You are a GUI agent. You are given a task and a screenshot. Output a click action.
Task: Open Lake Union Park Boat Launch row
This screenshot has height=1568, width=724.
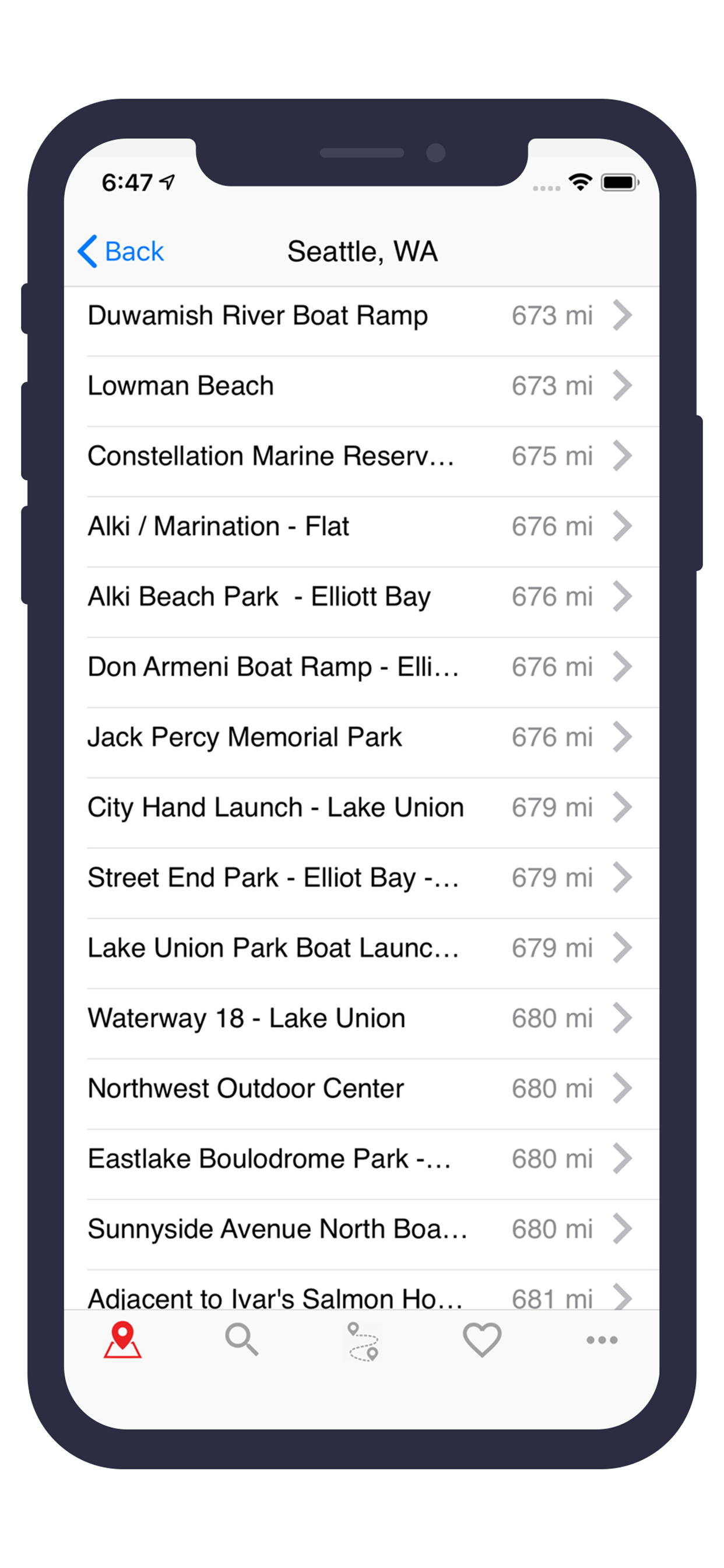[361, 948]
